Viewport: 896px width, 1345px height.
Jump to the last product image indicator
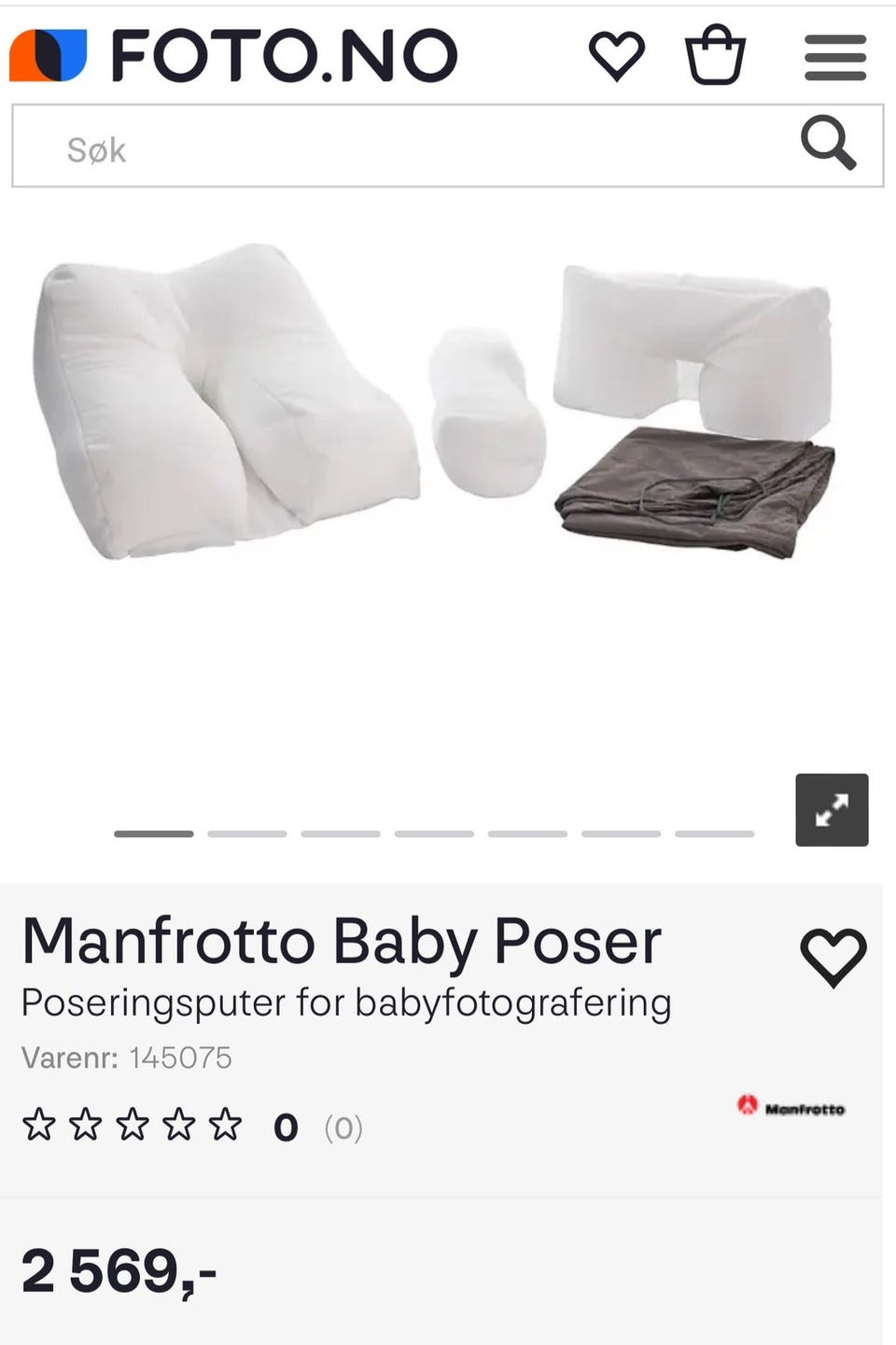point(714,834)
